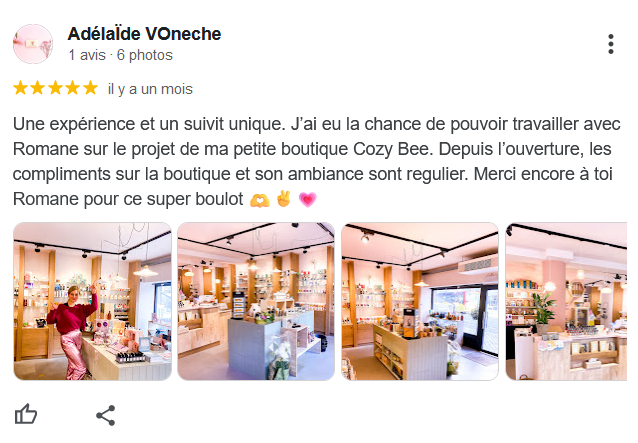Open partially visible fourth photo with plant
The height and width of the screenshot is (443, 638).
point(566,301)
